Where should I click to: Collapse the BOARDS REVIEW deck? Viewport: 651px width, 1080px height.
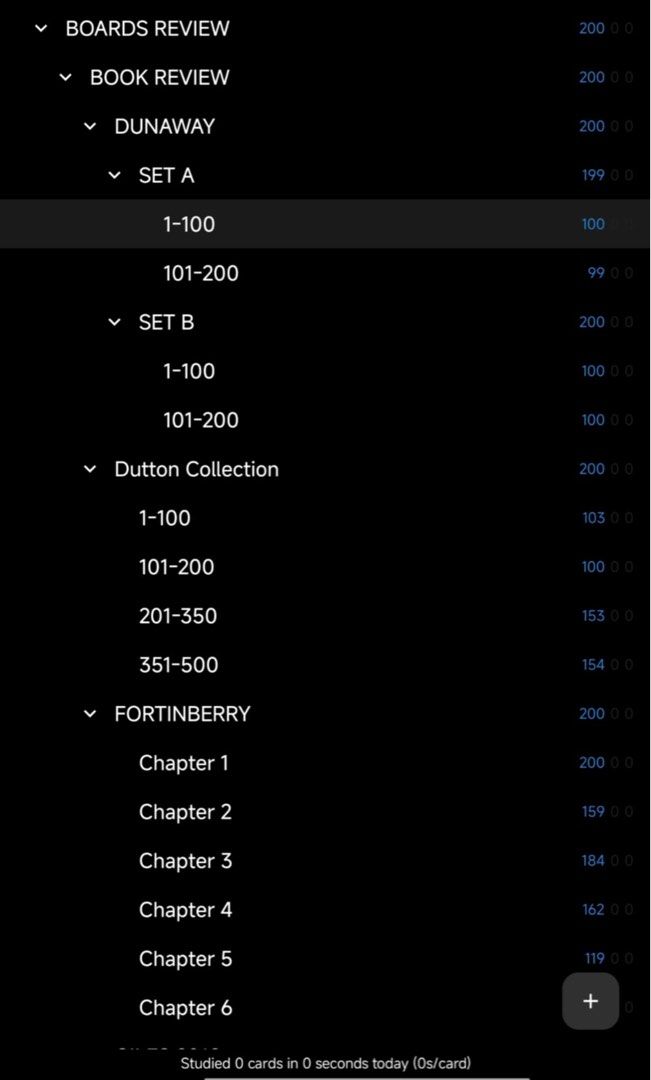click(x=41, y=29)
